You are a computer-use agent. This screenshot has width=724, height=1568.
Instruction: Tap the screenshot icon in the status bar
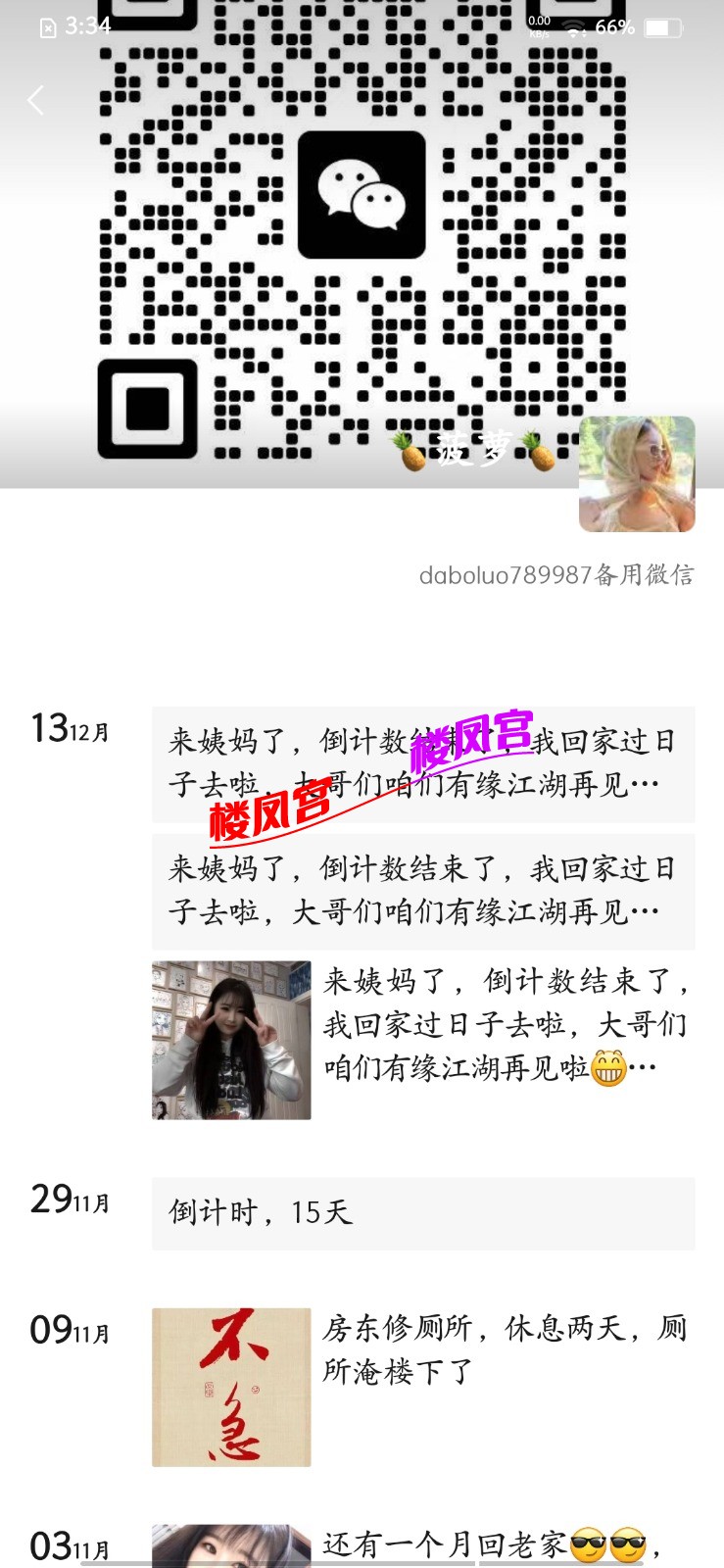pyautogui.click(x=46, y=26)
